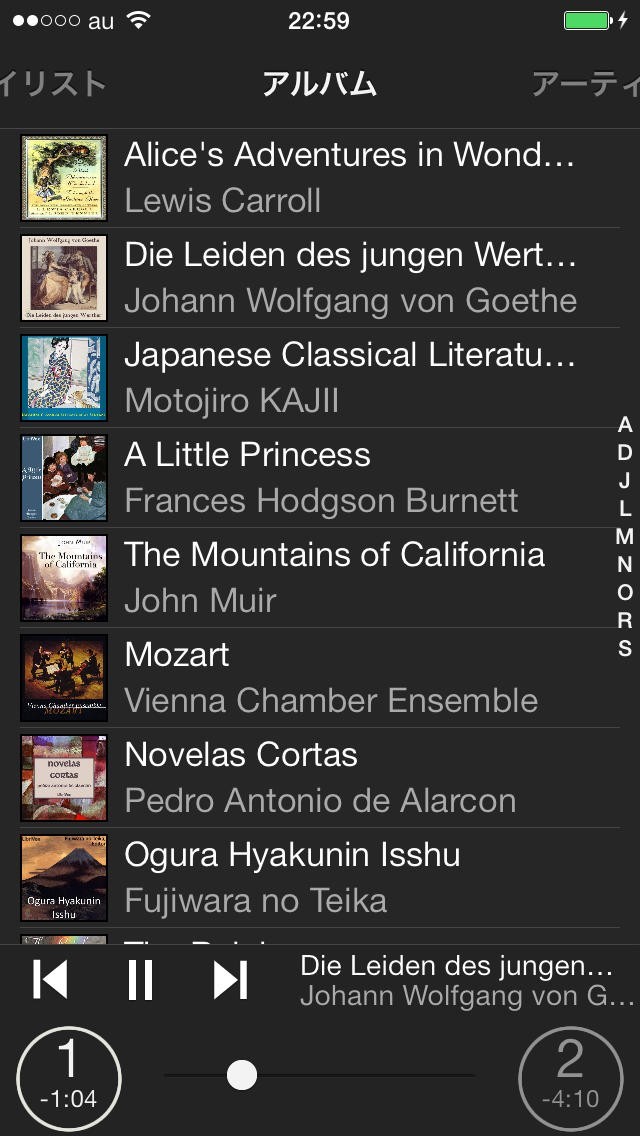Pause the current playback
Image resolution: width=640 pixels, height=1136 pixels.
point(140,979)
